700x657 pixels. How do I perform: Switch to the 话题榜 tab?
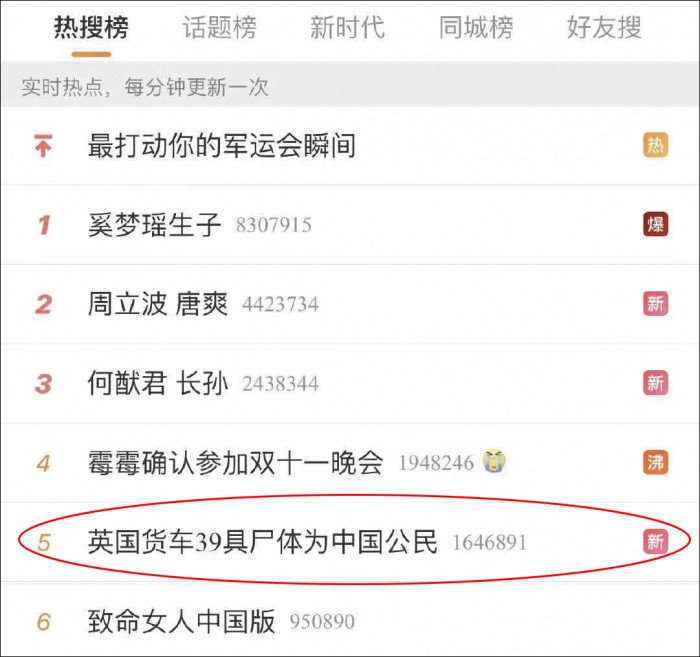(x=219, y=28)
